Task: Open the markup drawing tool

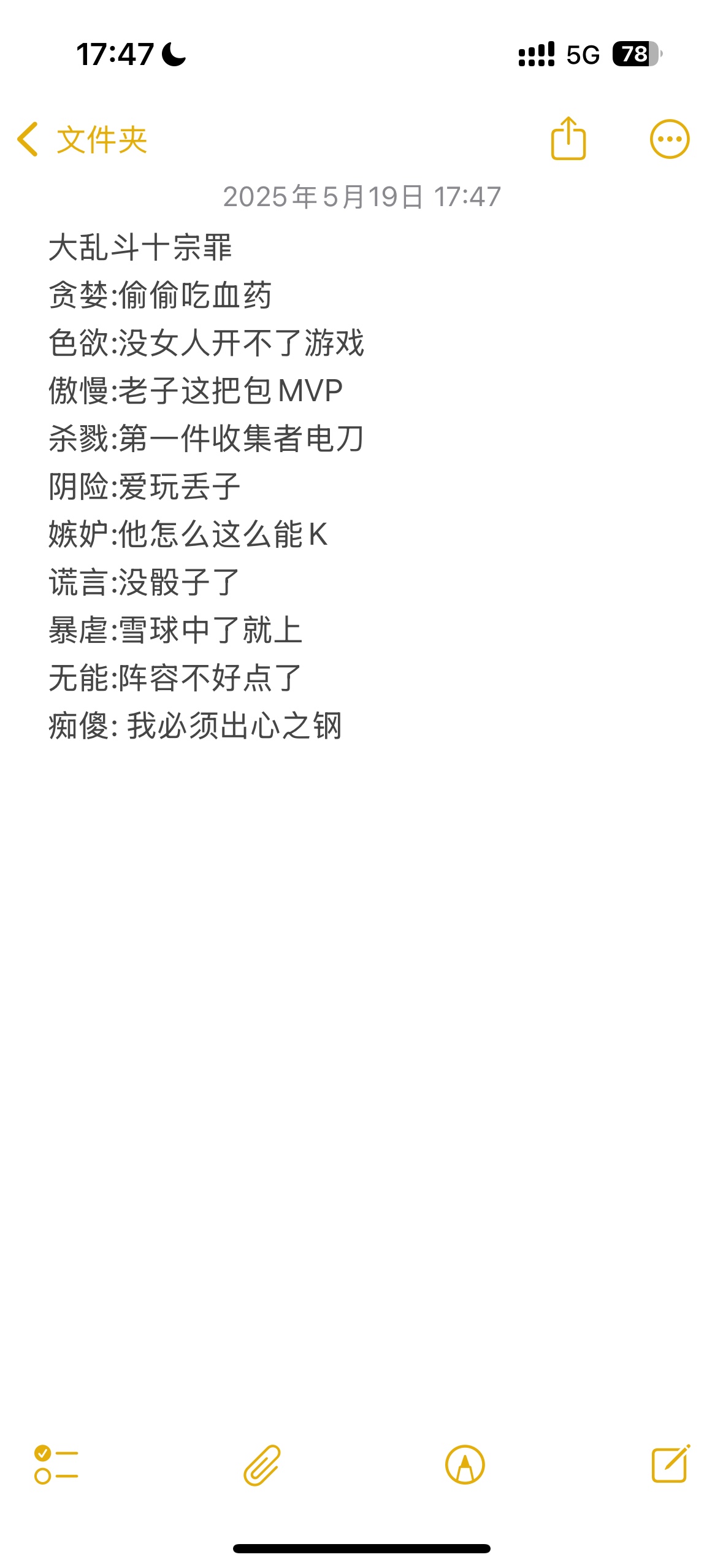Action: pyautogui.click(x=465, y=1465)
